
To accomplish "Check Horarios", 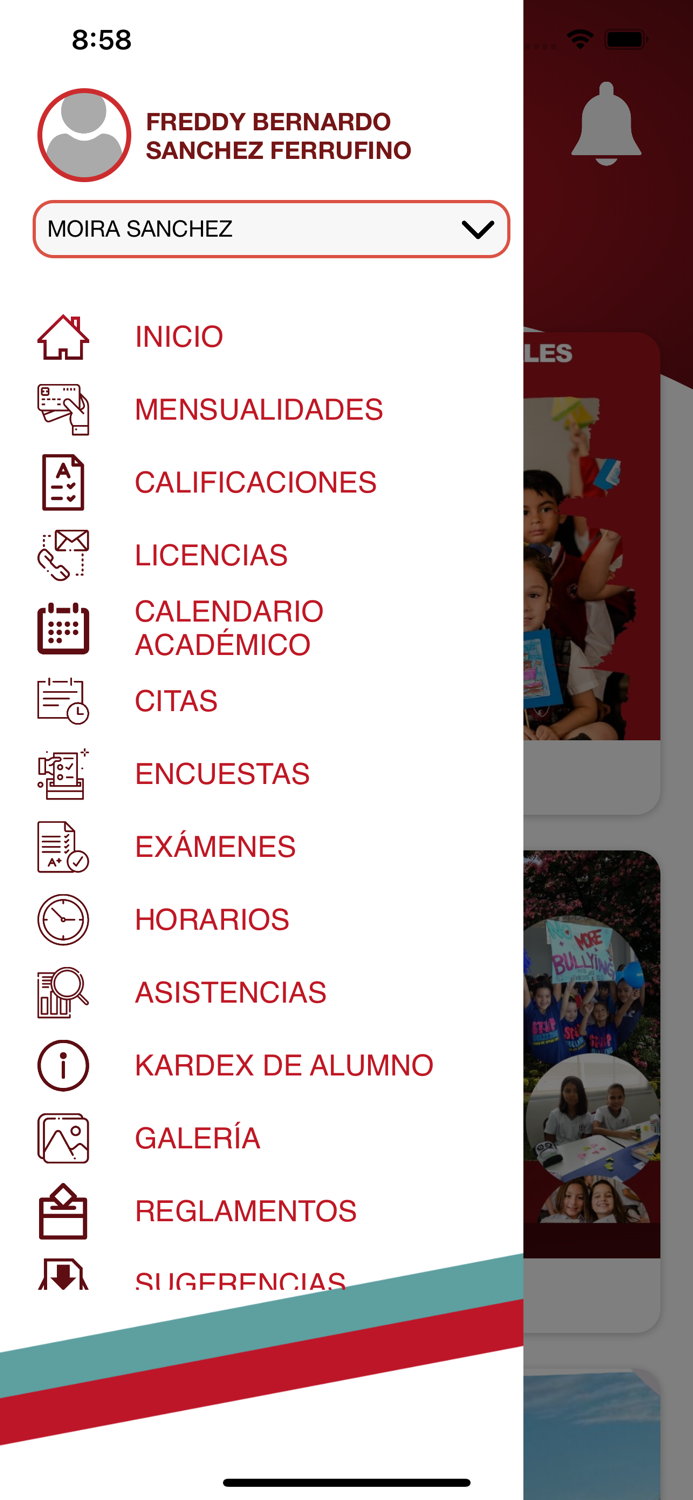I will [212, 920].
